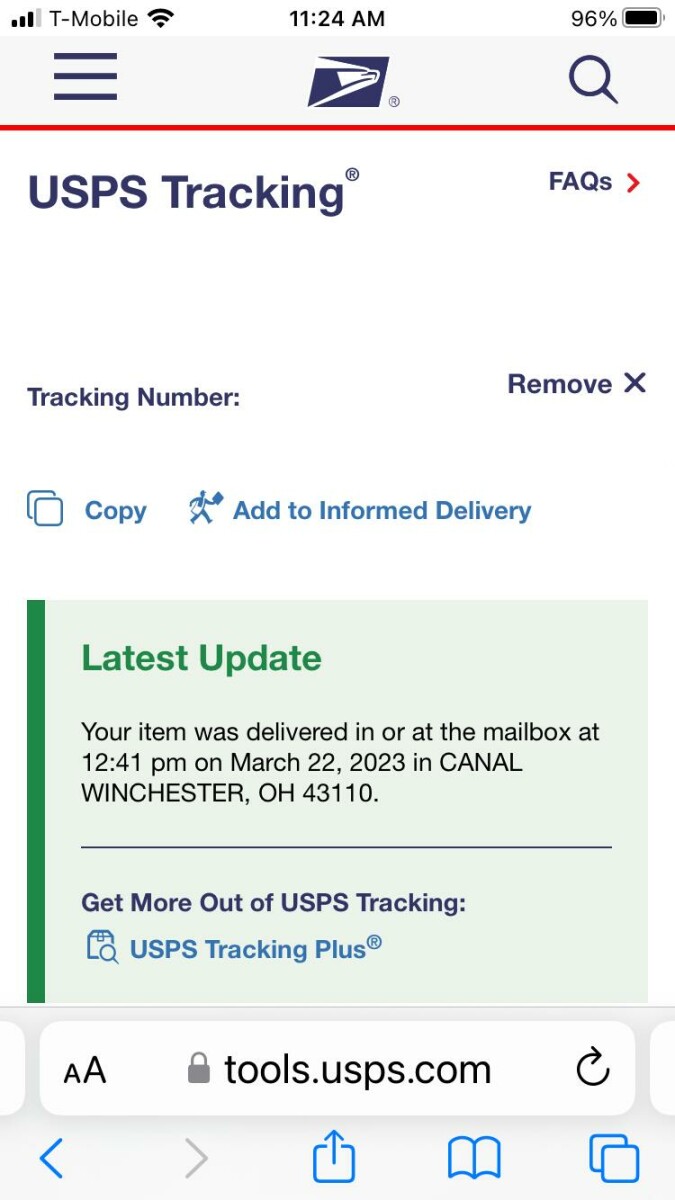The height and width of the screenshot is (1200, 675).
Task: Go back to the previous page
Action: coord(51,1159)
